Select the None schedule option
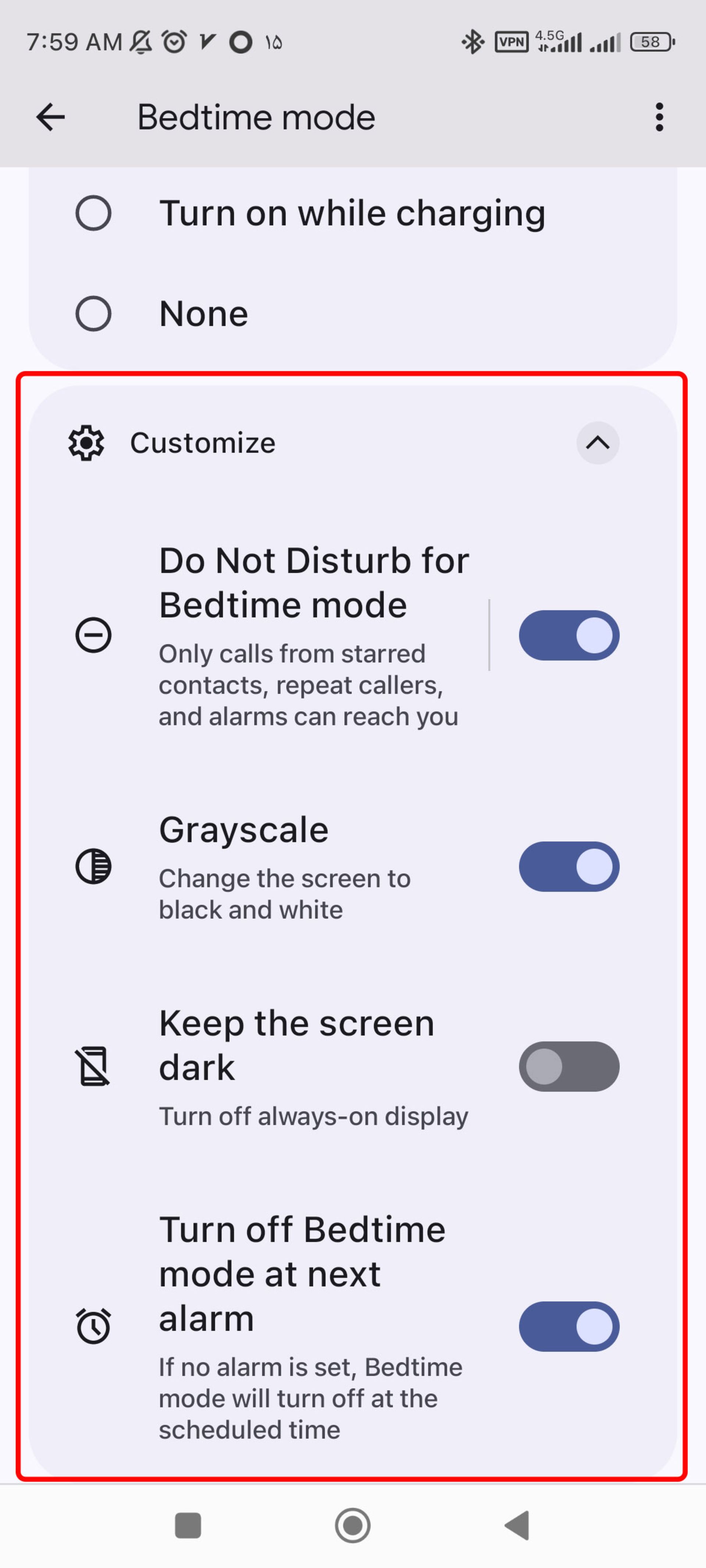The image size is (706, 1568). coord(93,313)
